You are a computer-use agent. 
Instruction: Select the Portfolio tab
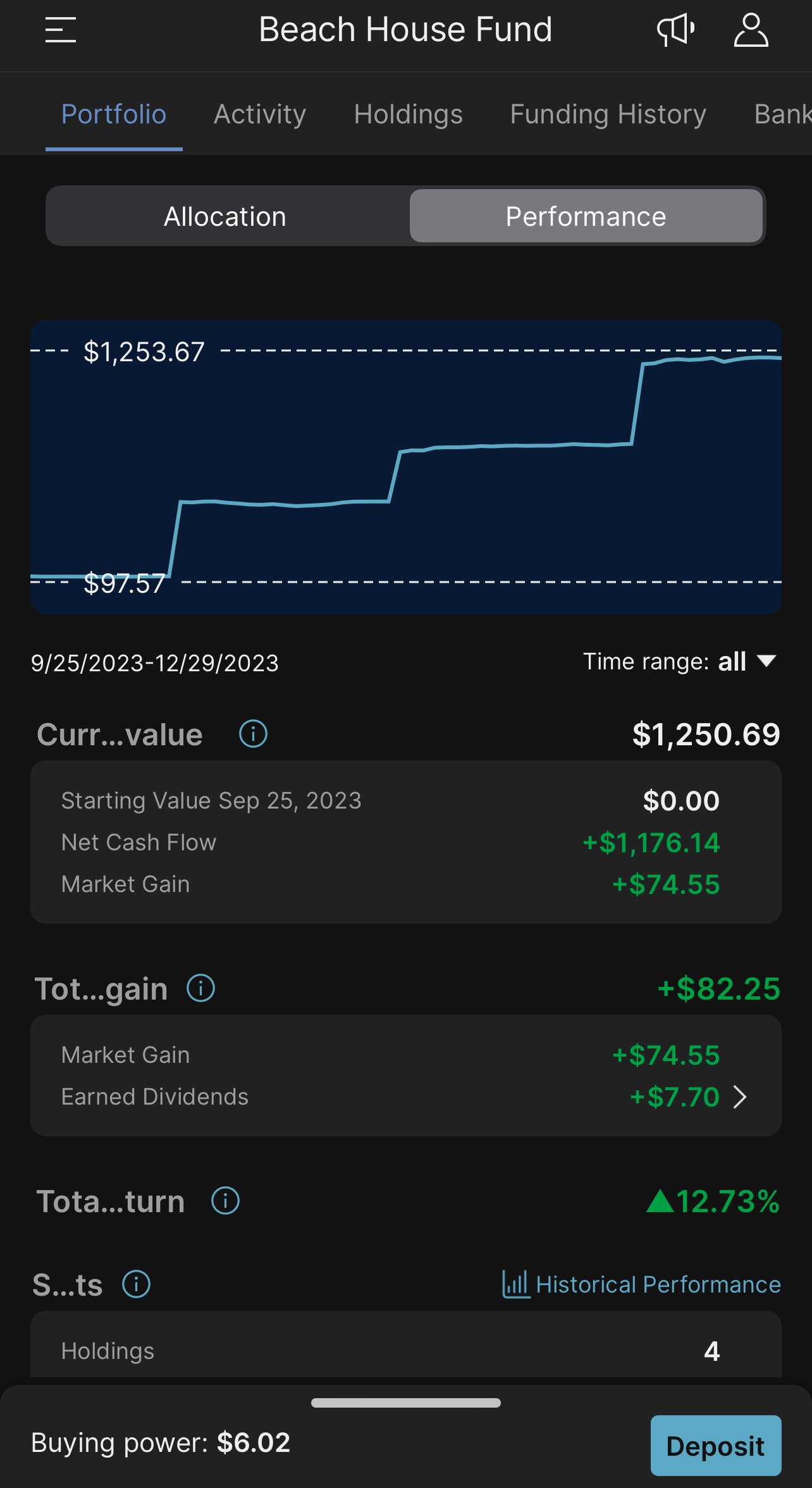click(x=114, y=115)
